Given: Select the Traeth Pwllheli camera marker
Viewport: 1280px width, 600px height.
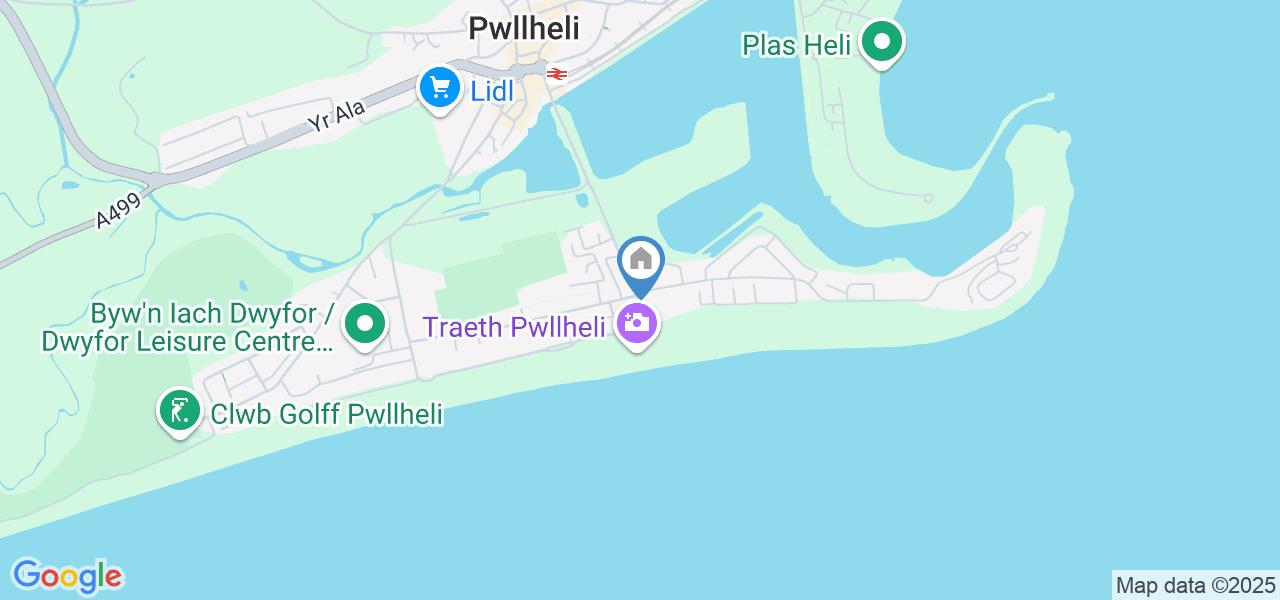Looking at the screenshot, I should click(637, 324).
